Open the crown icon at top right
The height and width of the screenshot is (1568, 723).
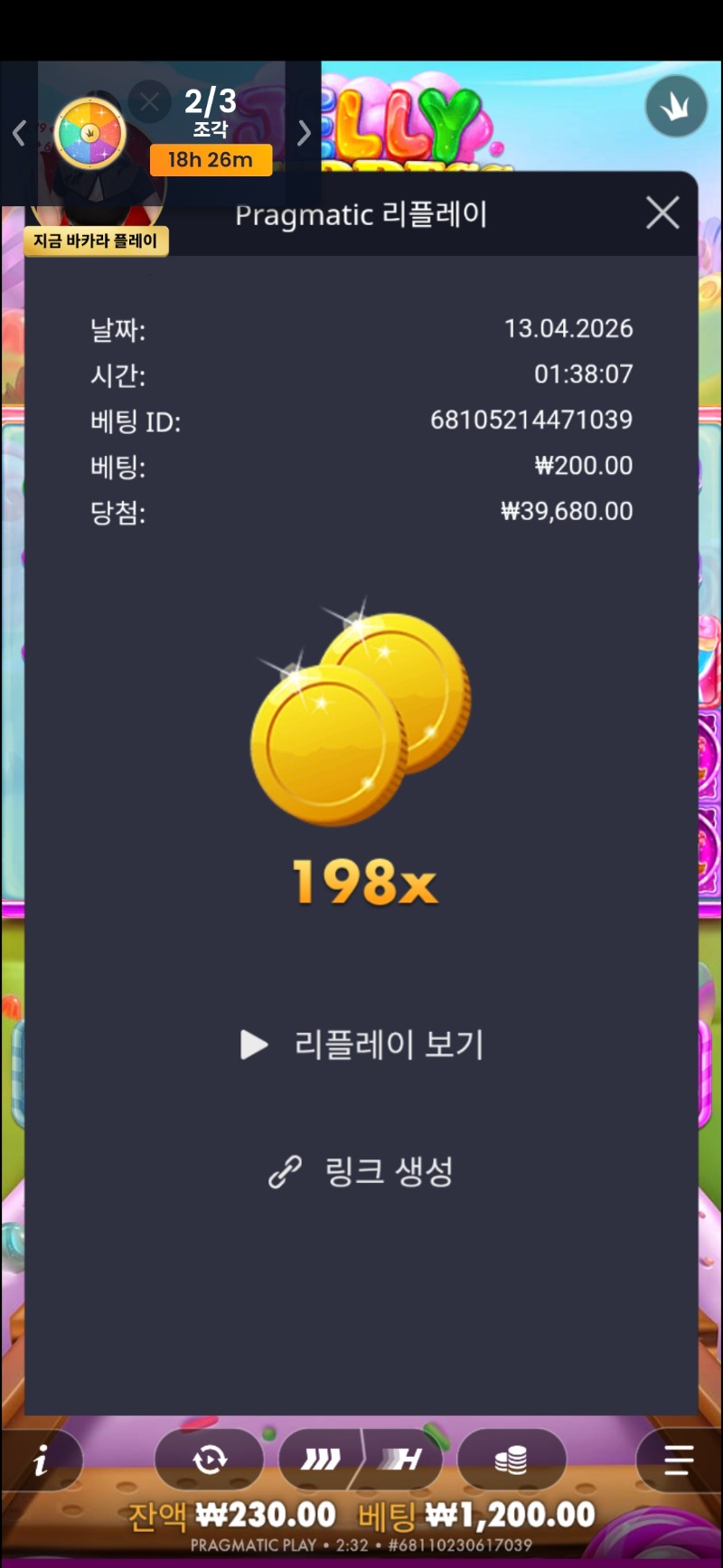675,107
